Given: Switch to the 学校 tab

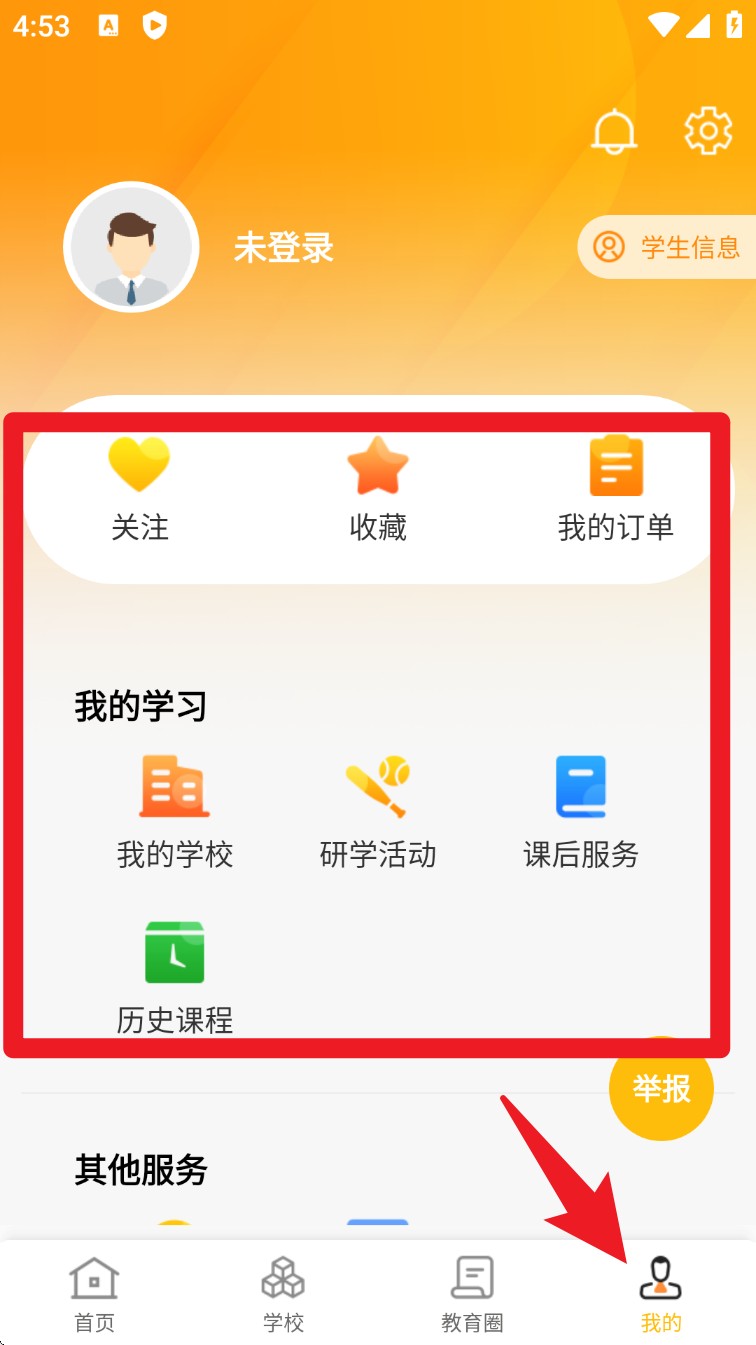Looking at the screenshot, I should pos(283,1295).
